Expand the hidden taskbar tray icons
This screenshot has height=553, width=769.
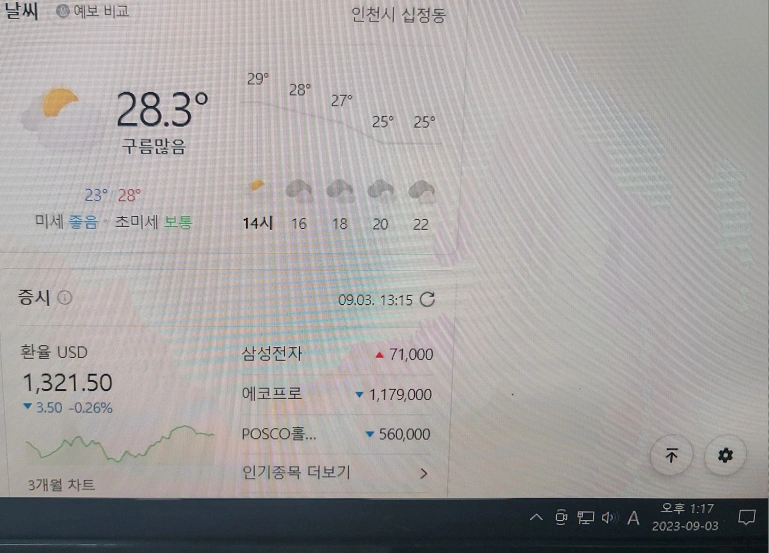coord(536,517)
